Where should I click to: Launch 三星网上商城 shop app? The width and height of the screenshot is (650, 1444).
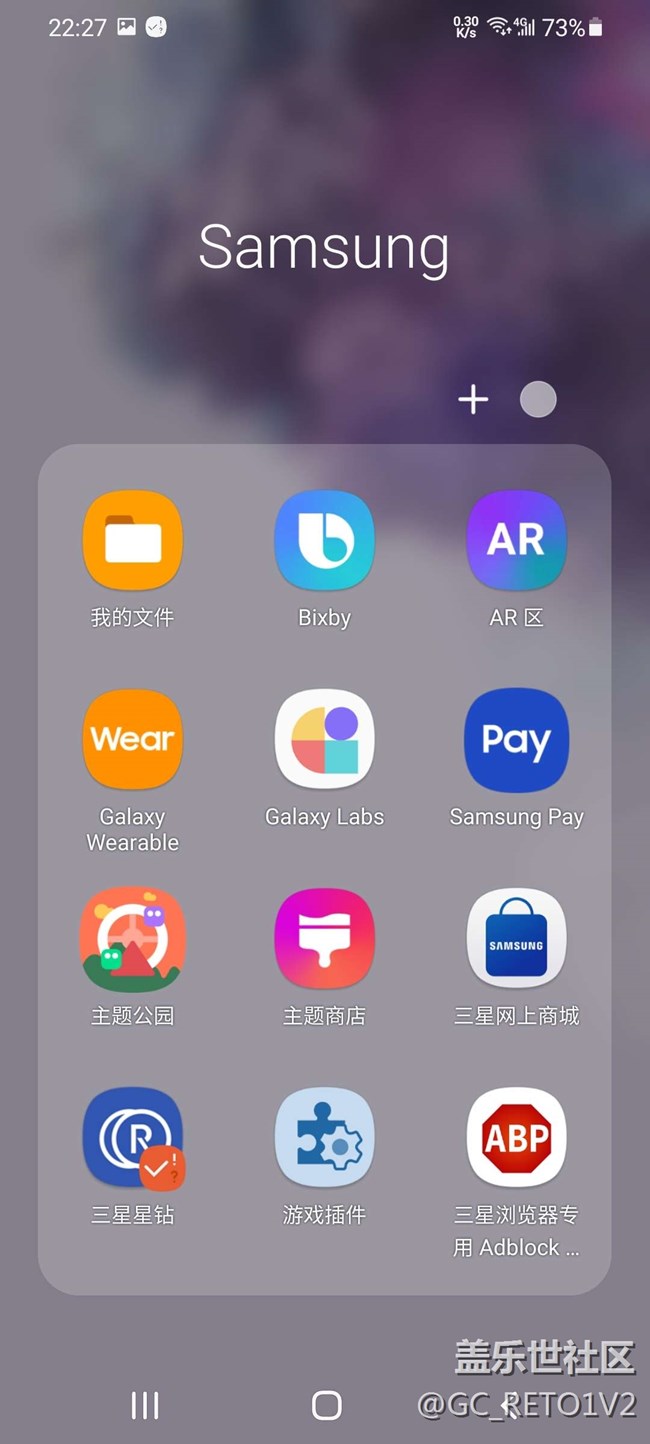(517, 939)
